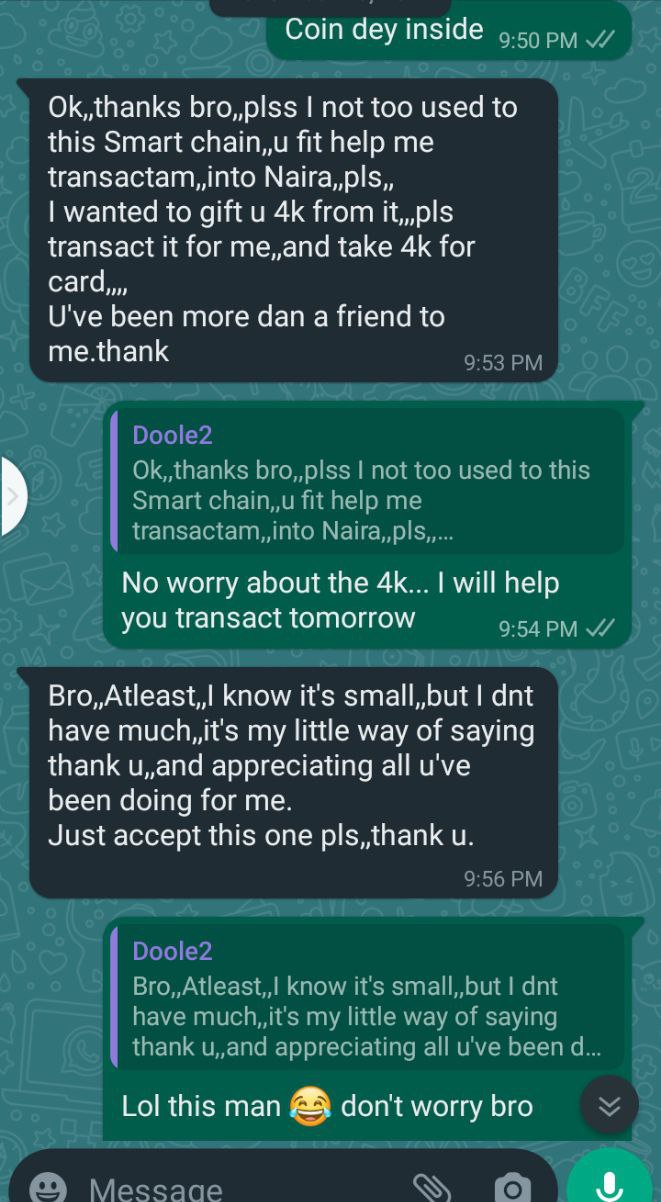
Task: Tap the microphone voice message button
Action: [609, 1182]
